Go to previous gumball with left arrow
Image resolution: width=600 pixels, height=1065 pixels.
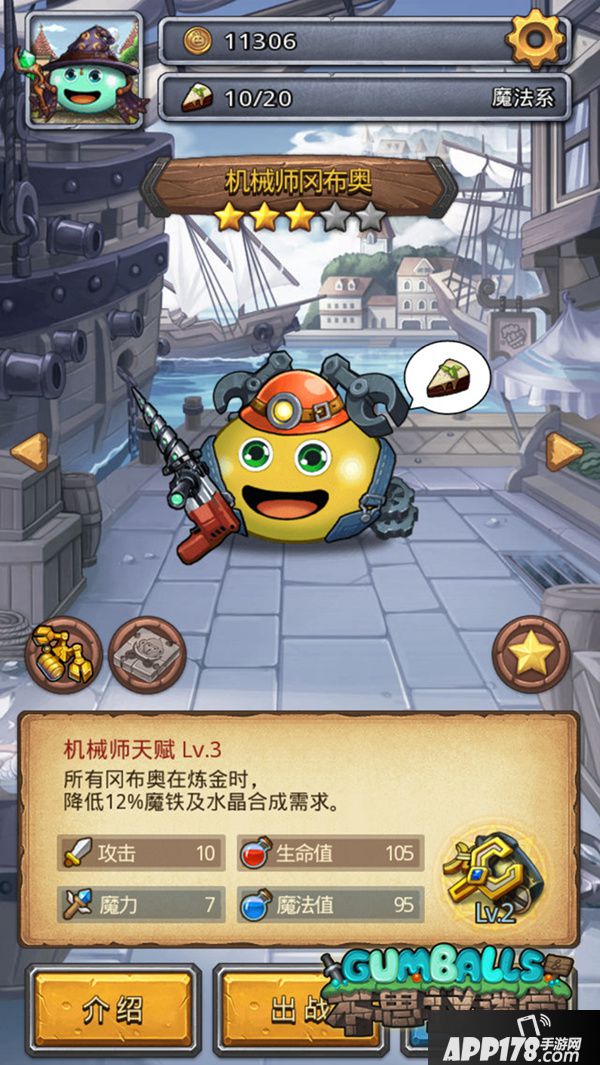[29, 452]
